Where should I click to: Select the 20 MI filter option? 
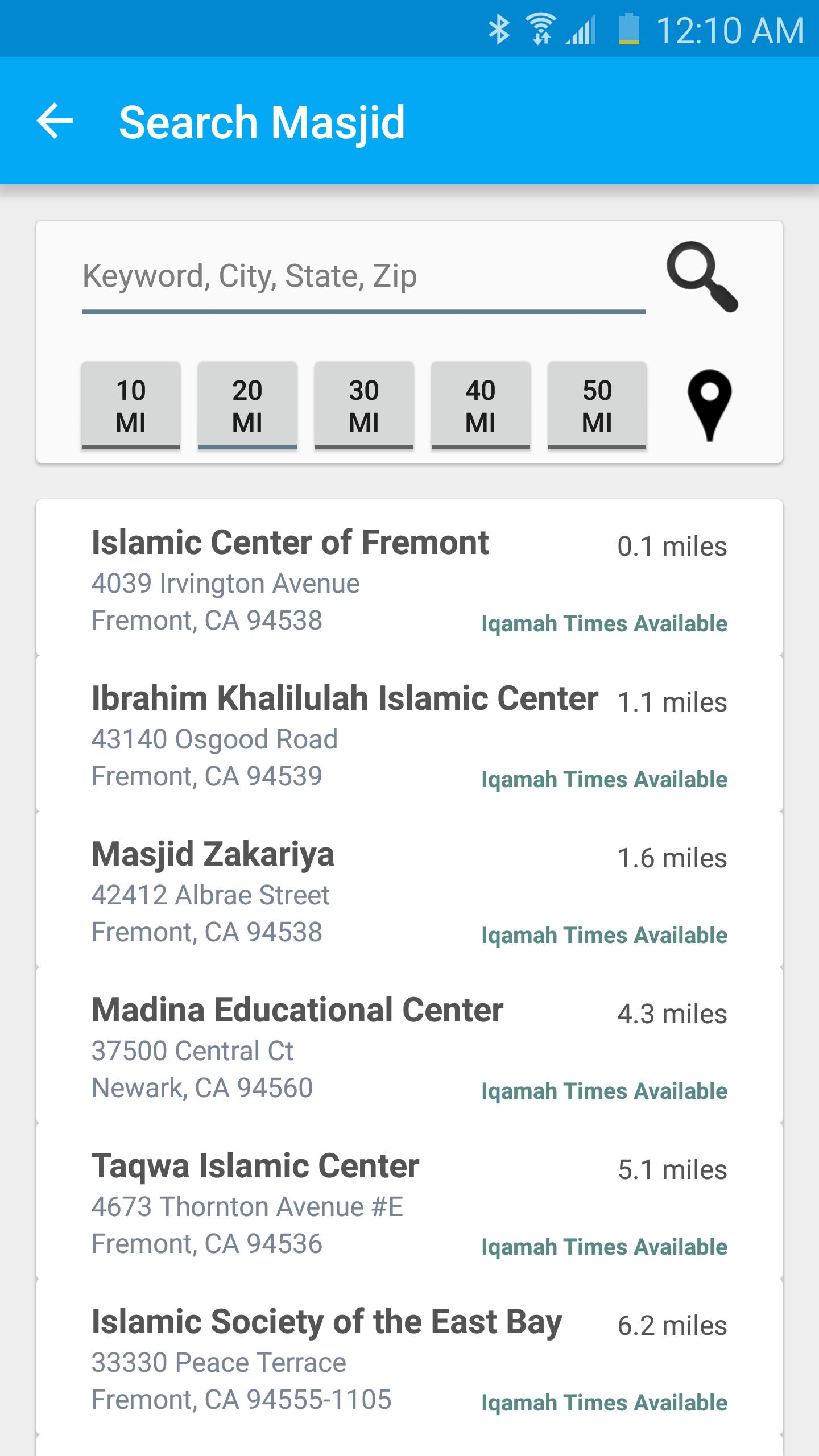pos(247,406)
